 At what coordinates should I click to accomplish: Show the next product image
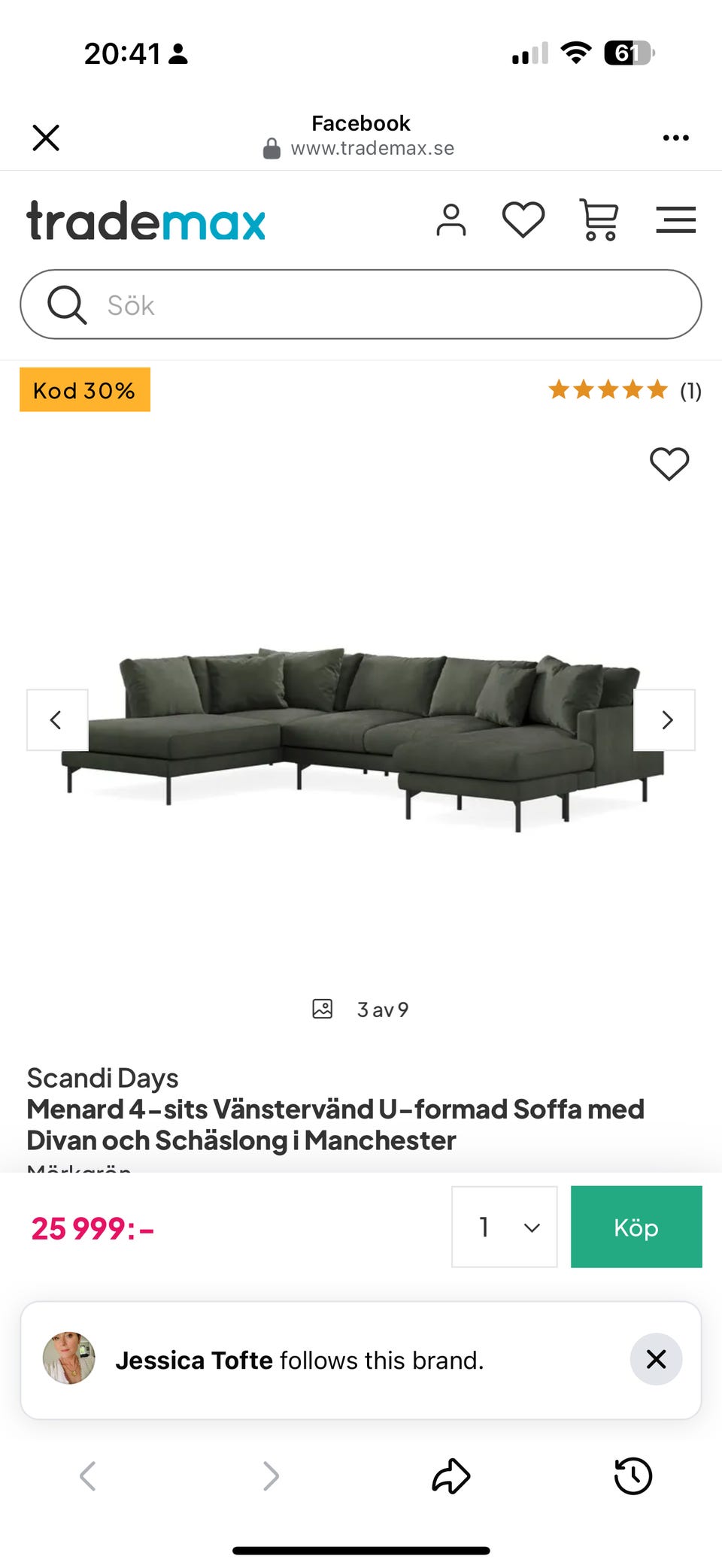[666, 719]
